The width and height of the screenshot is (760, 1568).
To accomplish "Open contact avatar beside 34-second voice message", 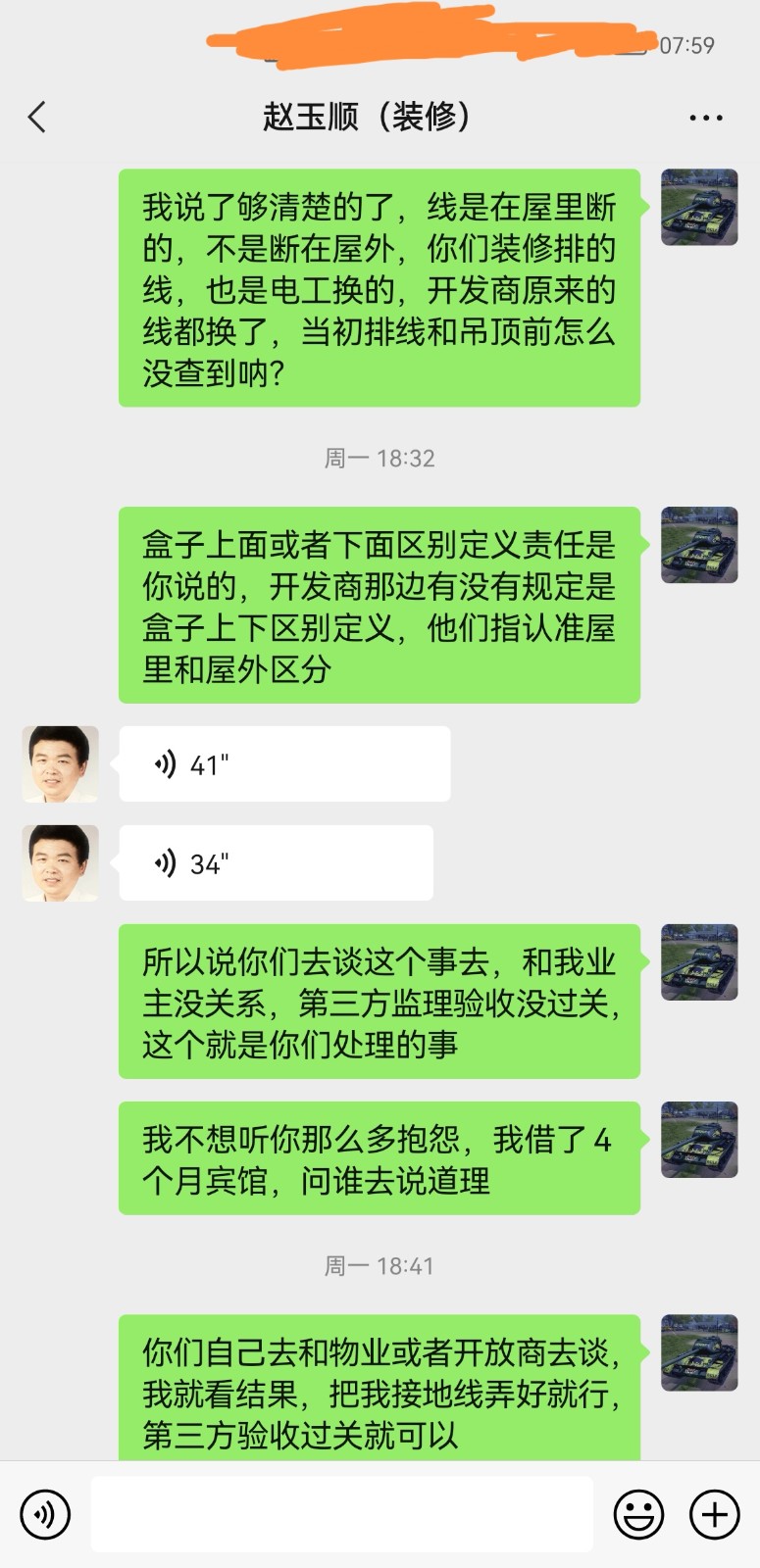I will pos(61,863).
